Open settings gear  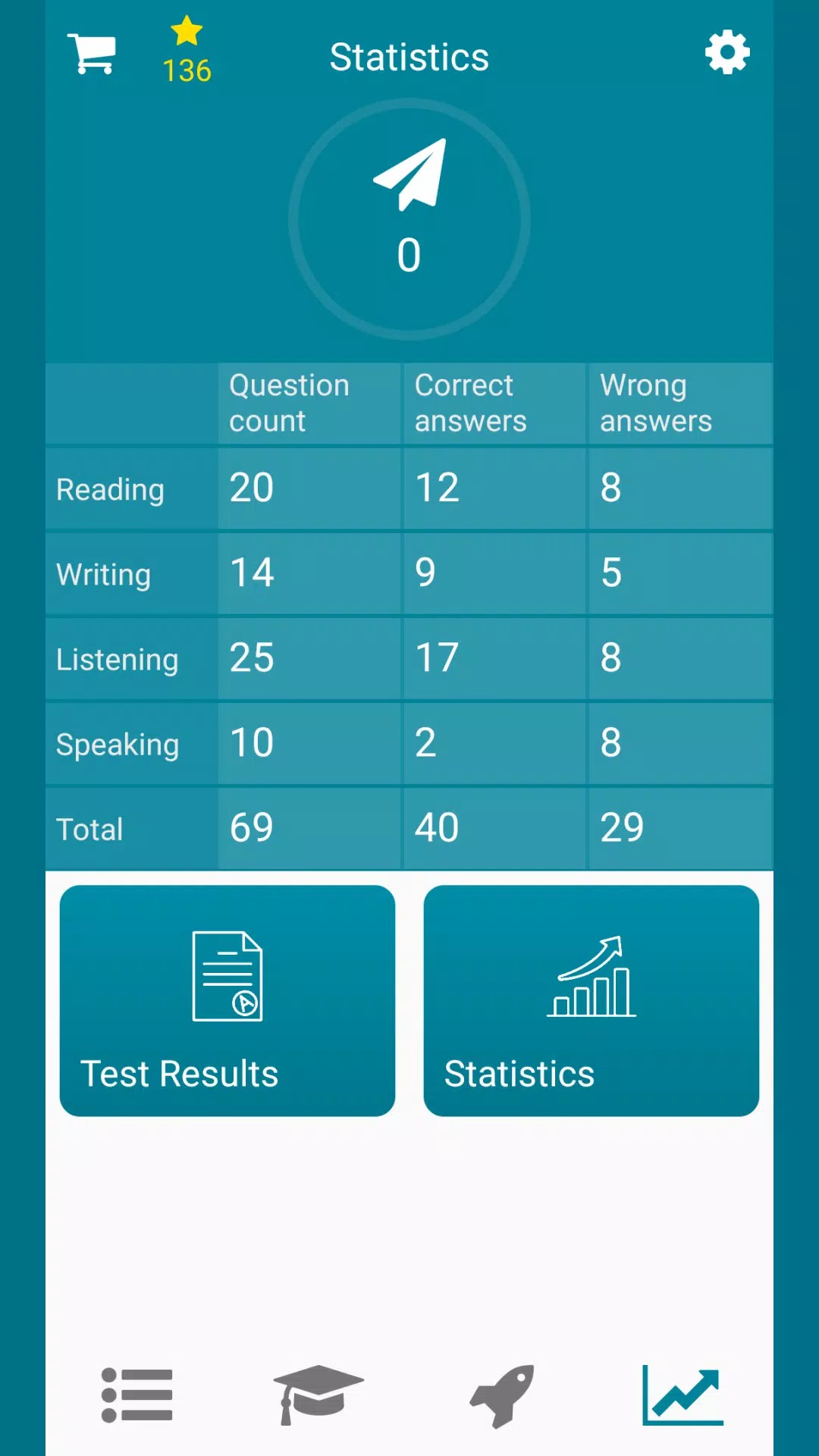point(727,52)
